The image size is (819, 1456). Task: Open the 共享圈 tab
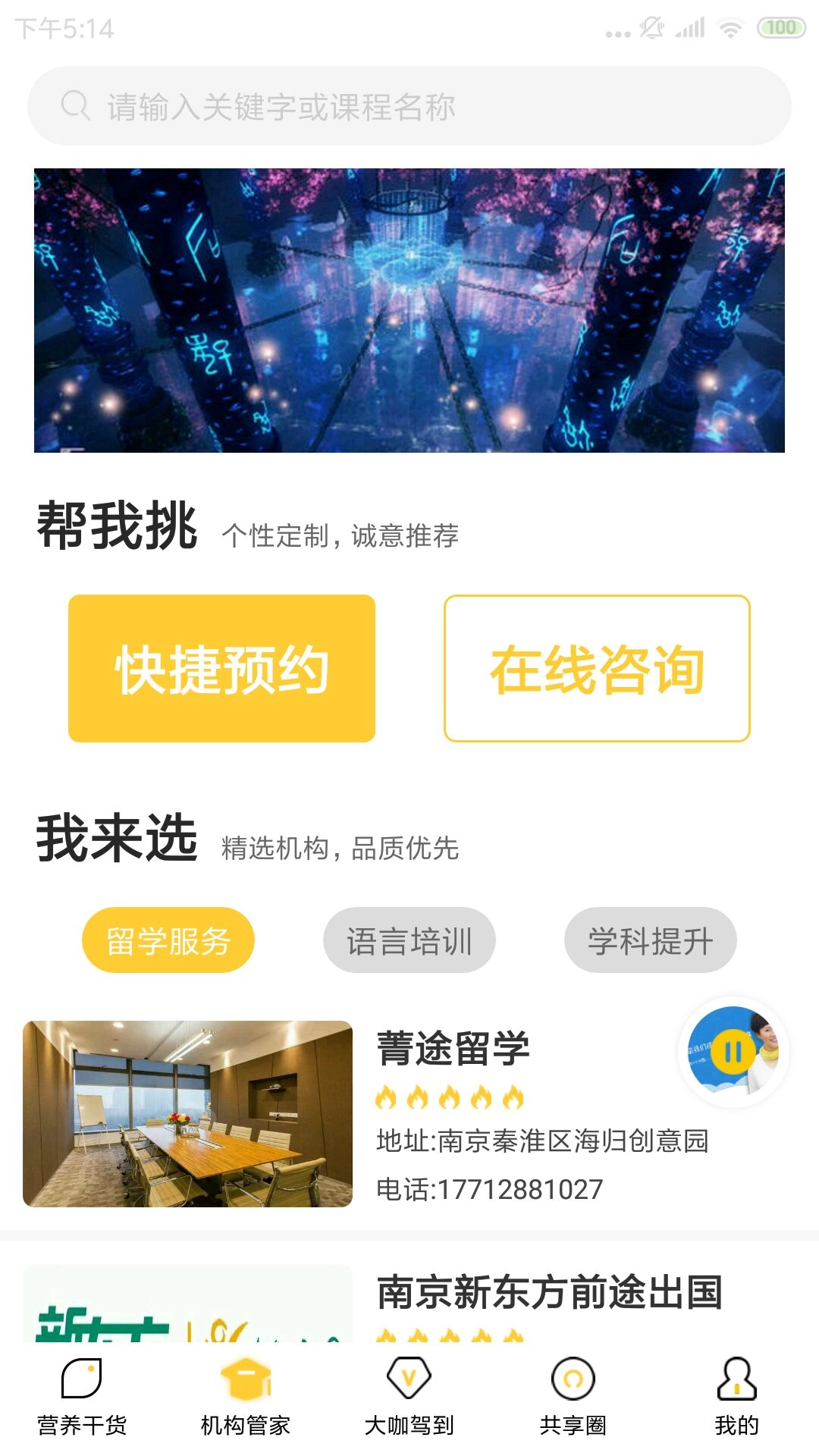tap(573, 1395)
